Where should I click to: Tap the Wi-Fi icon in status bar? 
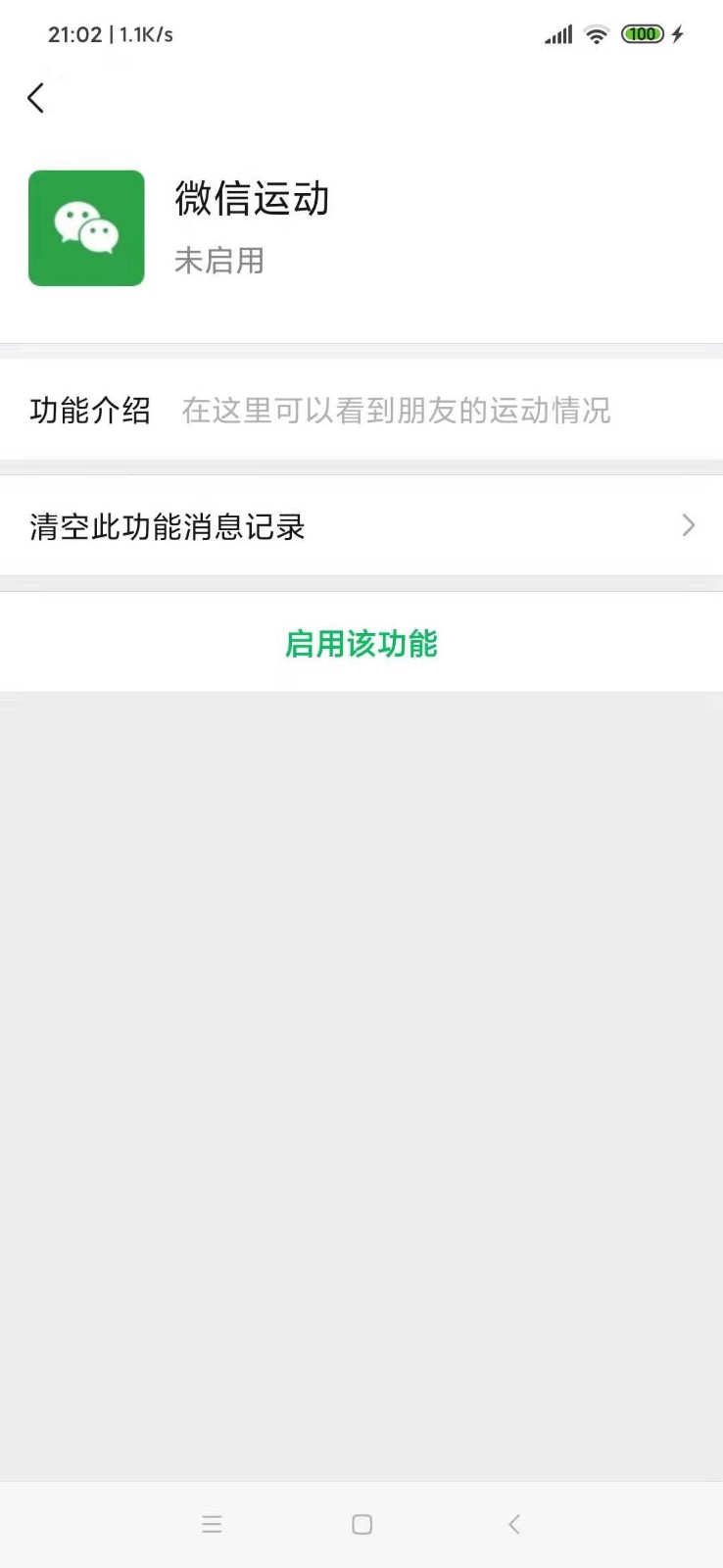click(x=596, y=33)
